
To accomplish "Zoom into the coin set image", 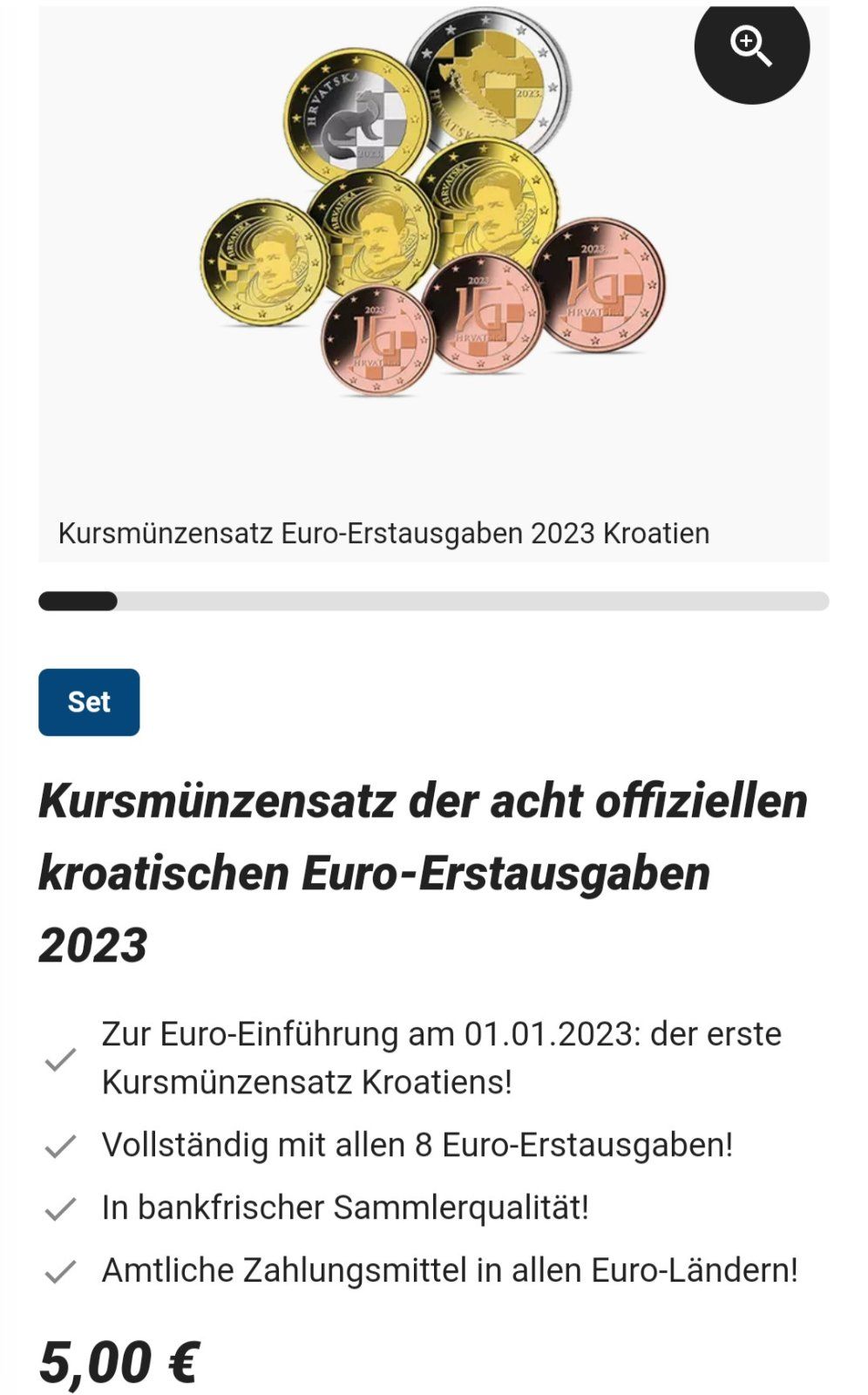I will pos(751,47).
